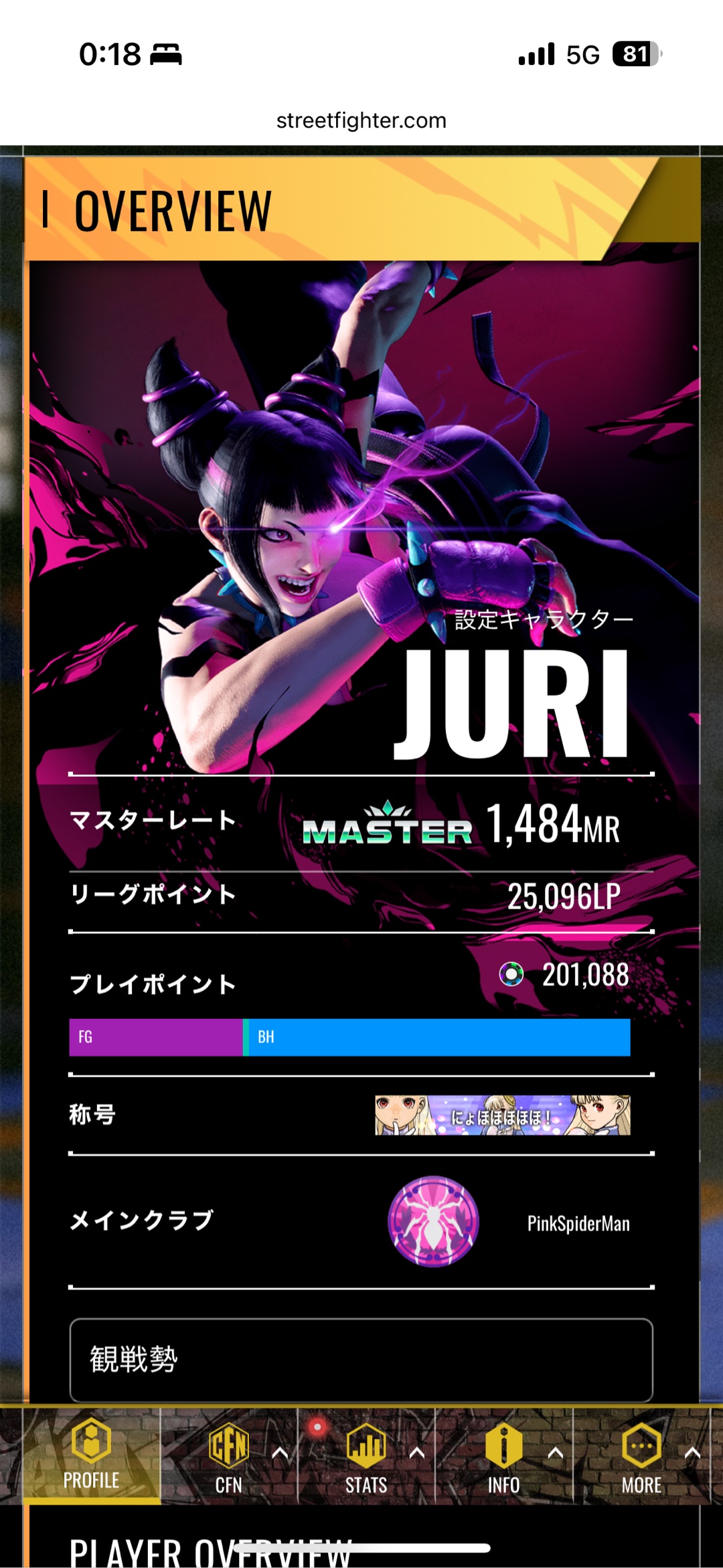Switch to the PROFILE tab
The width and height of the screenshot is (723, 1568).
coord(92,1457)
